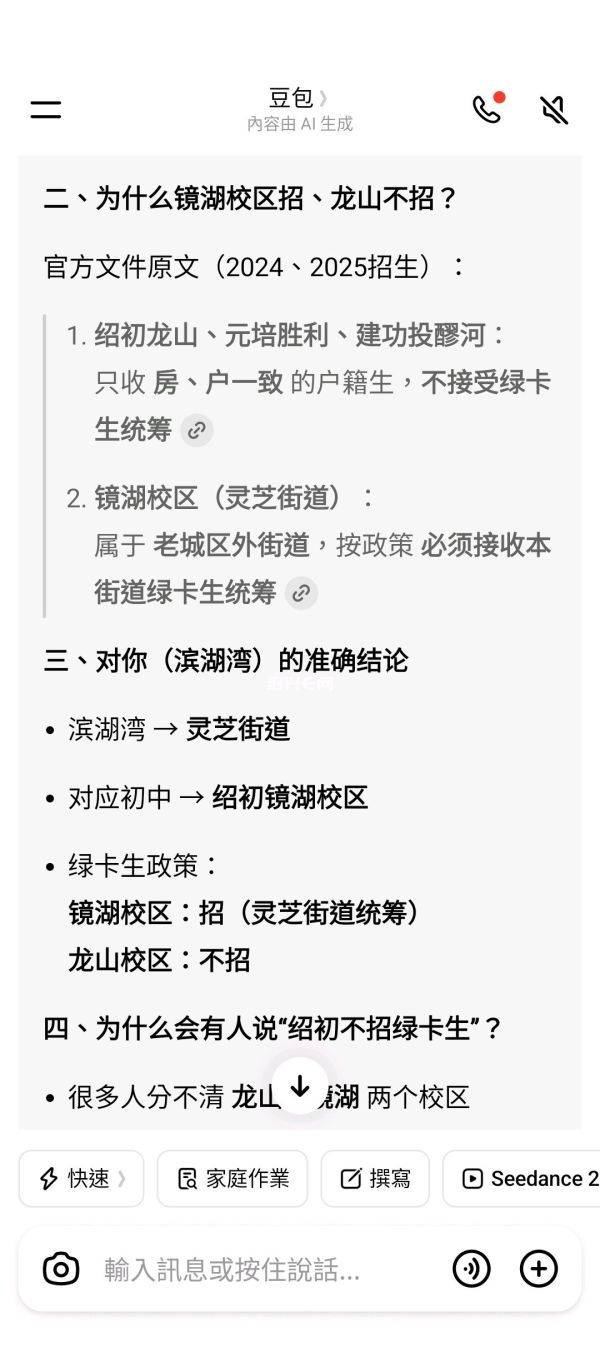Select the 快速 mode chip
This screenshot has width=600, height=1367.
(82, 1179)
